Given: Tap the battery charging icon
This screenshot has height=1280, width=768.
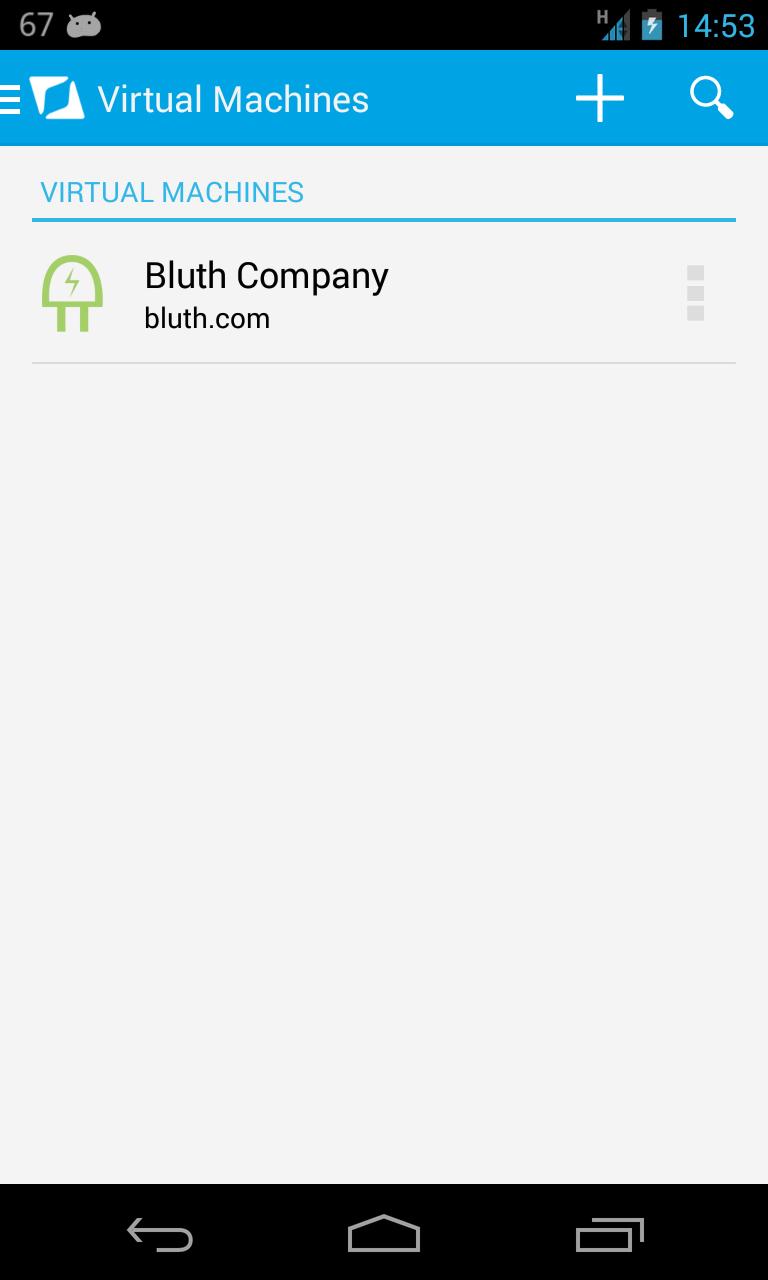Looking at the screenshot, I should (x=654, y=23).
